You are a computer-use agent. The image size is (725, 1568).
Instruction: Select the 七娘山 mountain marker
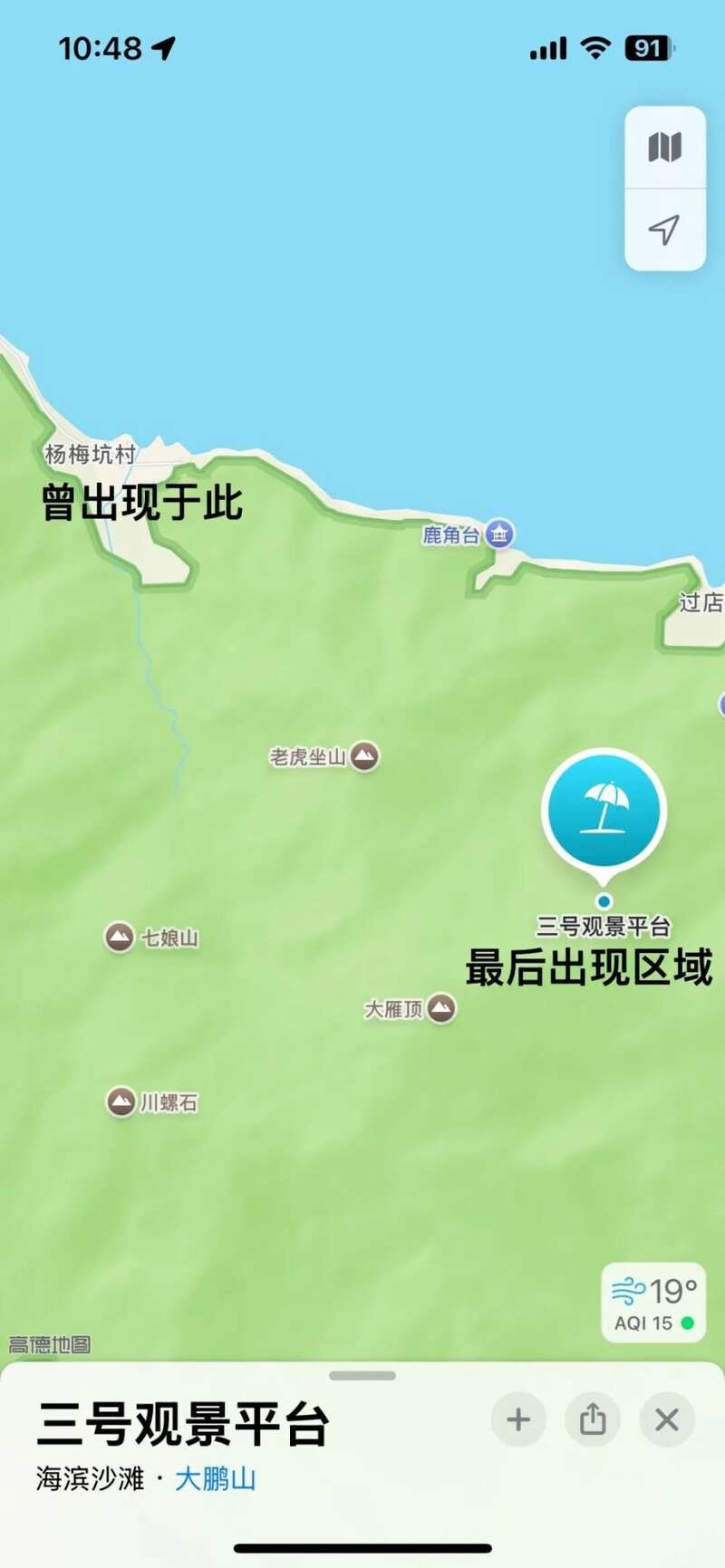[x=120, y=937]
